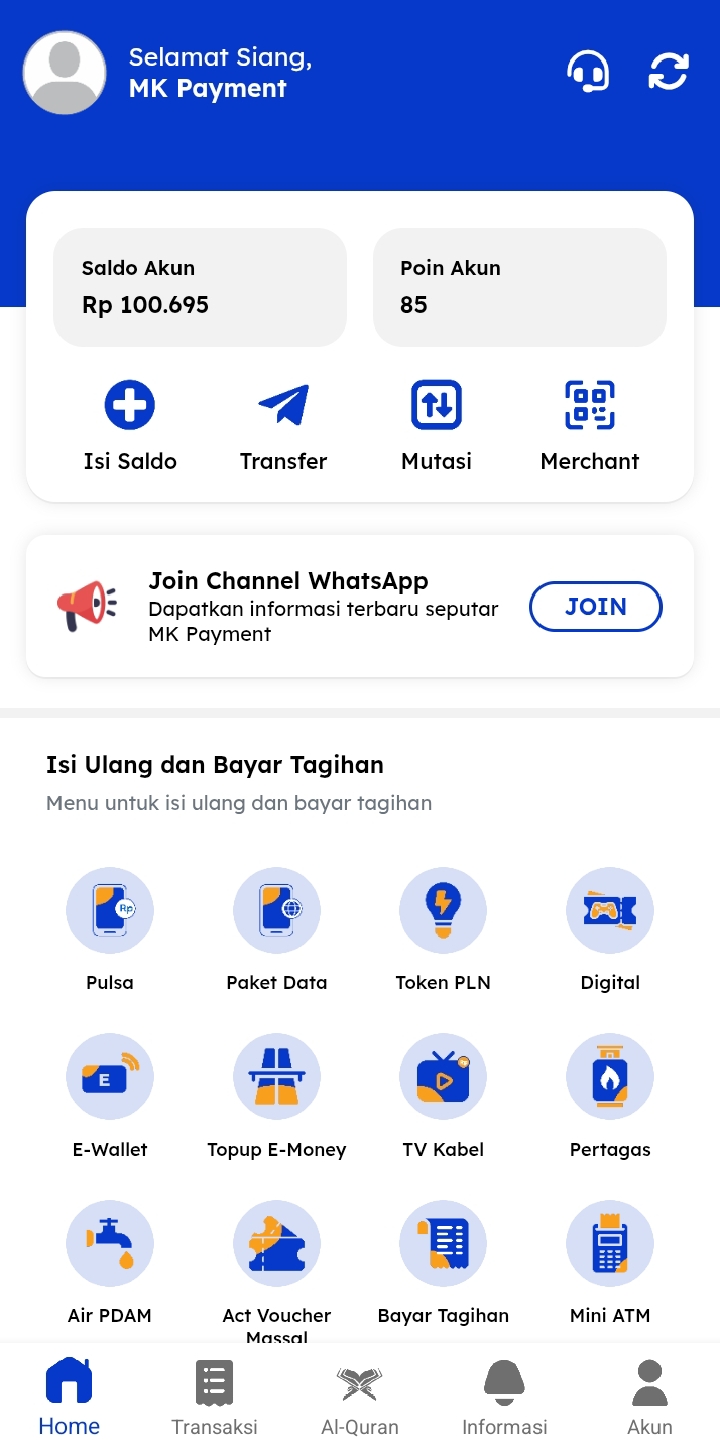Select the Paket Data icon
The width and height of the screenshot is (720, 1443).
(x=277, y=910)
